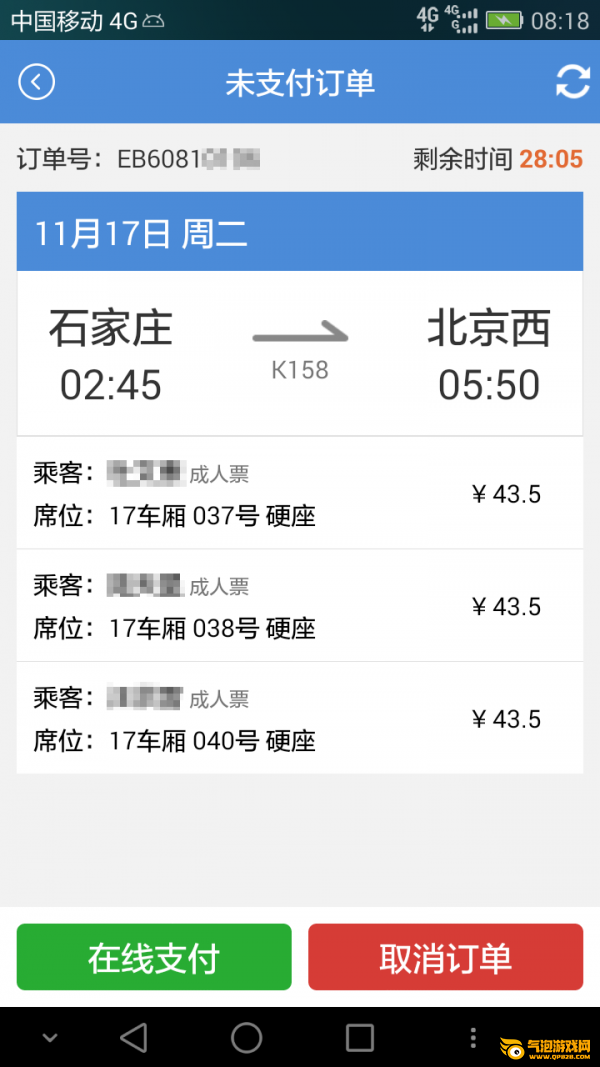The height and width of the screenshot is (1067, 600).
Task: Cancel the order with 取消订单
Action: [446, 957]
